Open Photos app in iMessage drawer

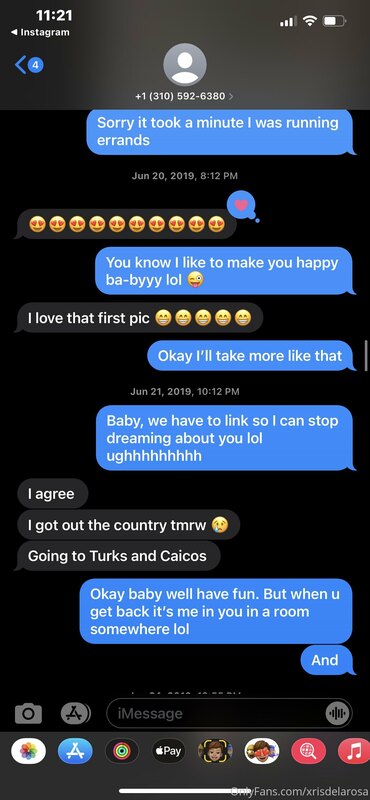click(29, 751)
